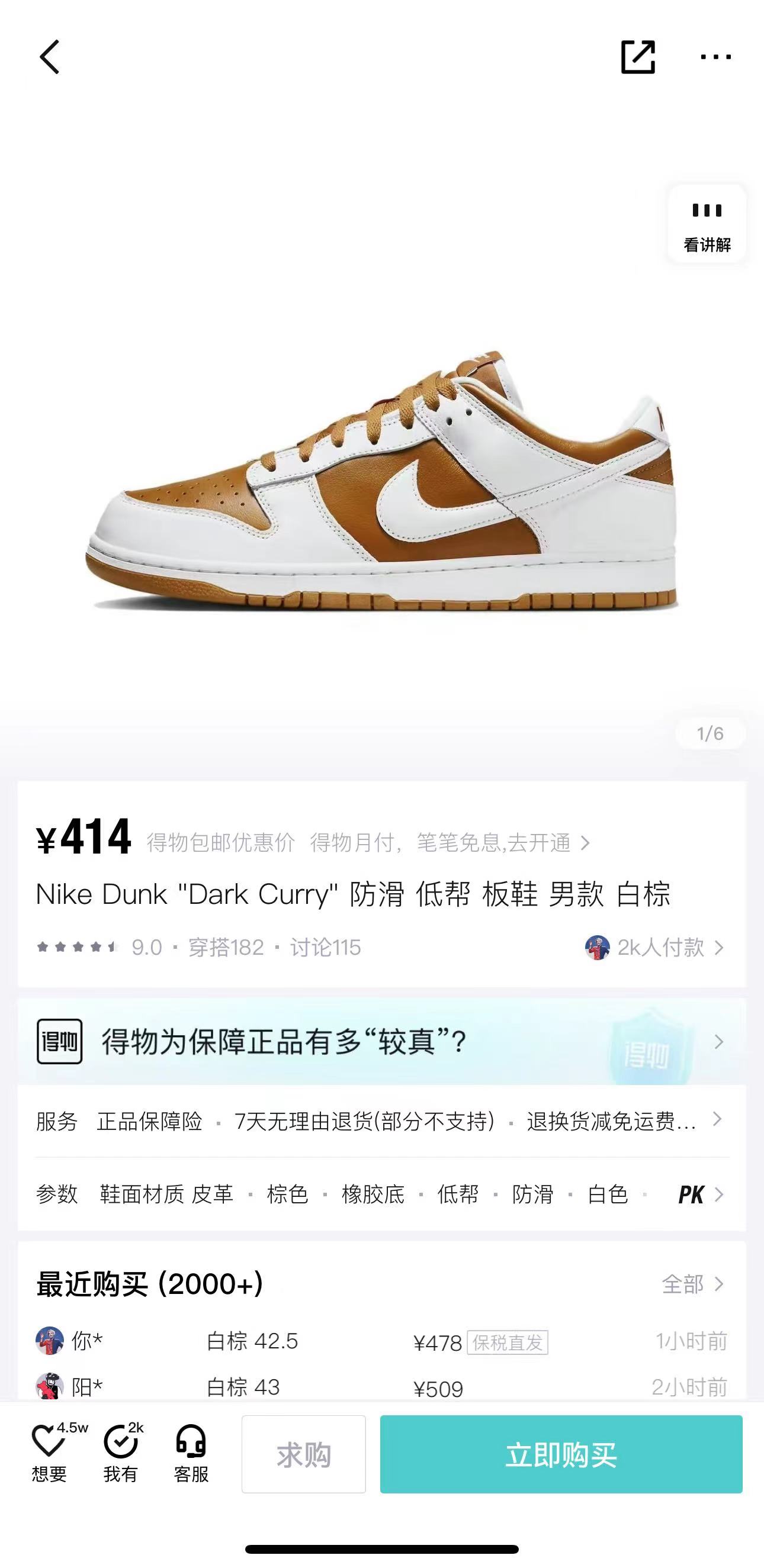Mark as owned with 我有
Image resolution: width=764 pixels, height=1568 pixels.
coord(121,1454)
